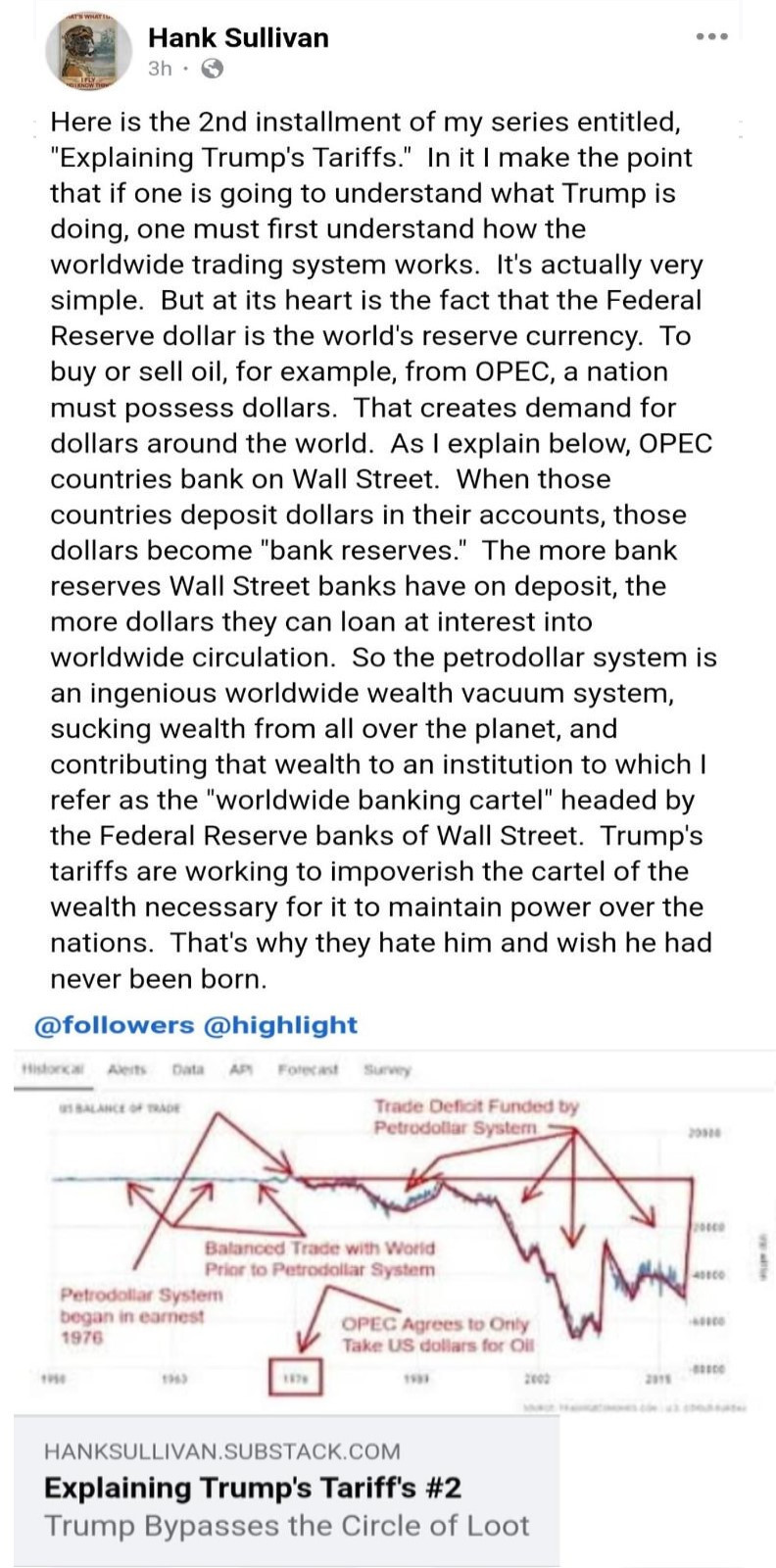The height and width of the screenshot is (1568, 776).
Task: Tap the @highlight mention
Action: coord(280,1025)
